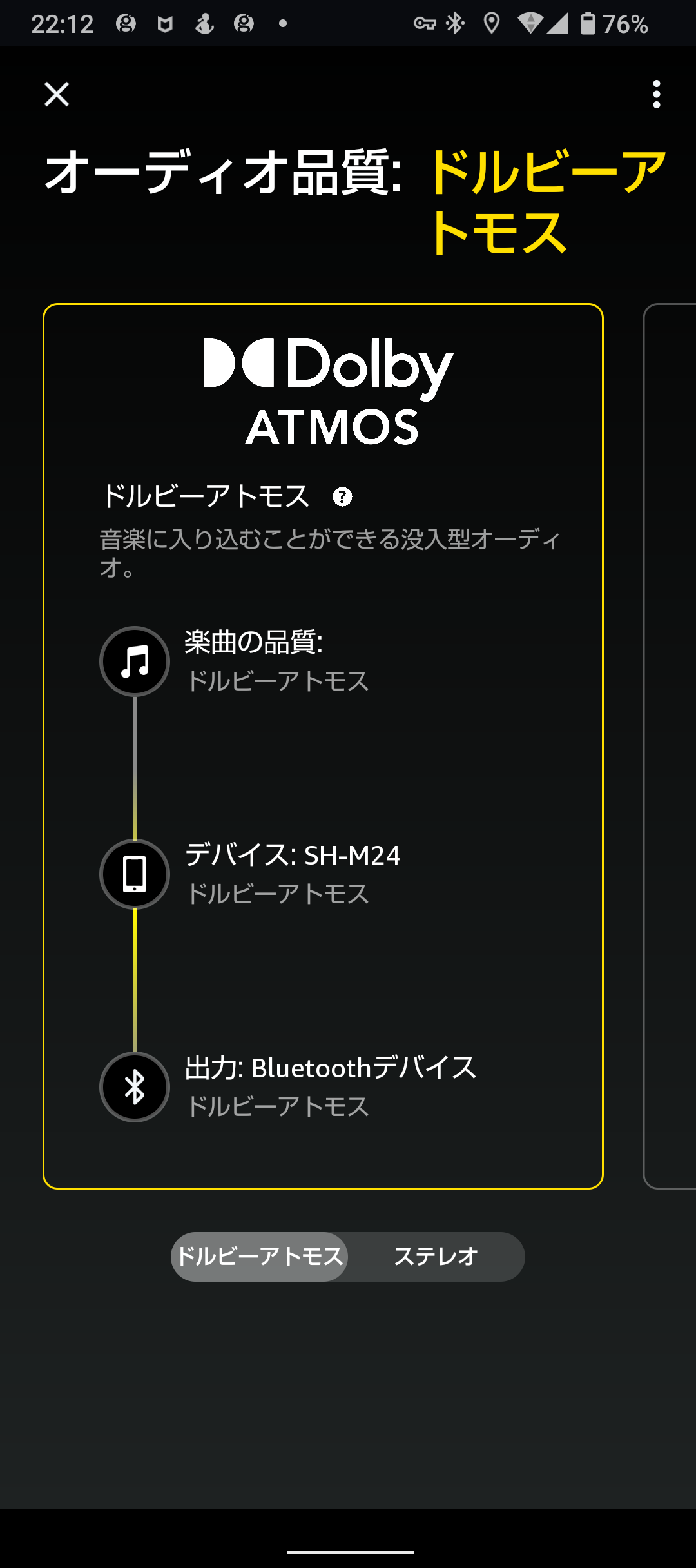Tap the help icon beside ドルビーアトモス
Screen dimensions: 696x1568
tap(342, 497)
